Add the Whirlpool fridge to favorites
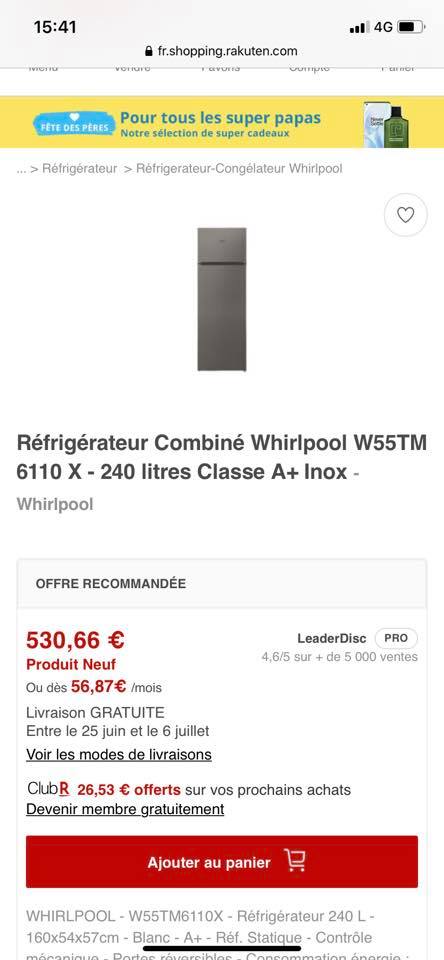 [x=405, y=215]
